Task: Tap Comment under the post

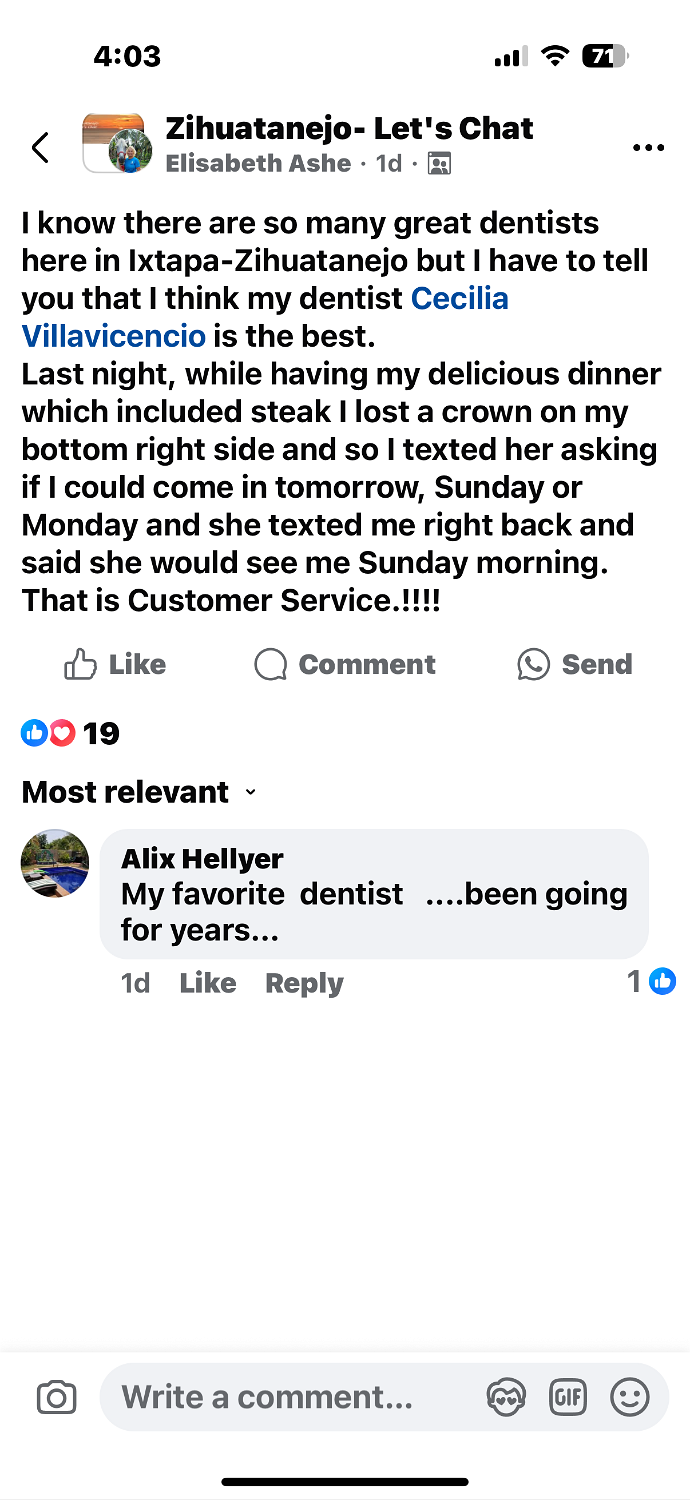Action: click(x=345, y=664)
